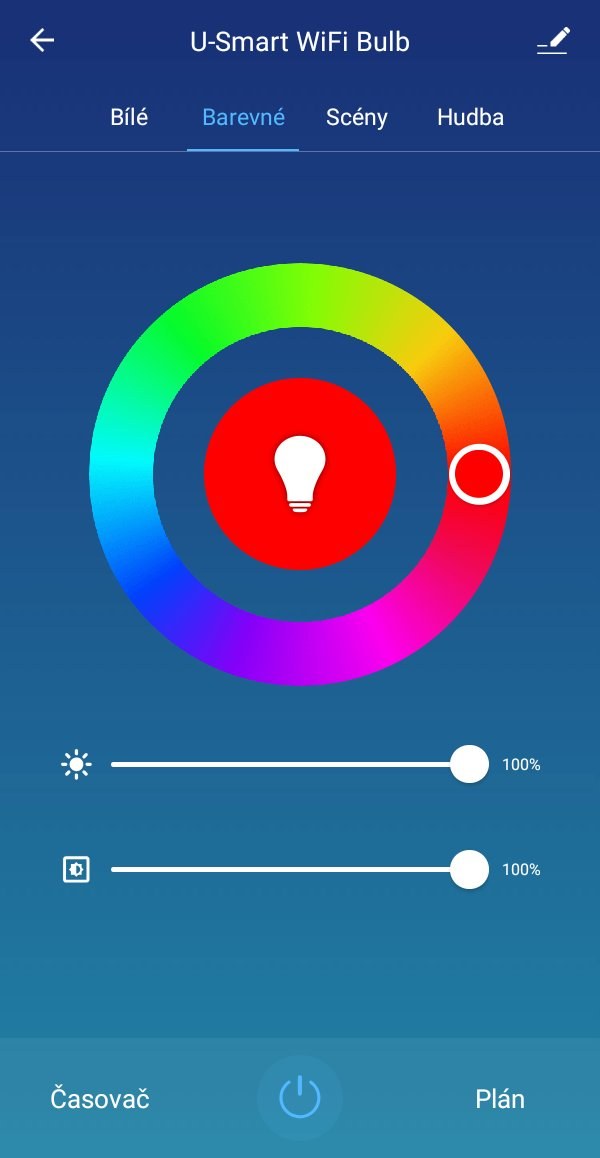
Task: Switch to the Bílé tab
Action: [x=129, y=117]
